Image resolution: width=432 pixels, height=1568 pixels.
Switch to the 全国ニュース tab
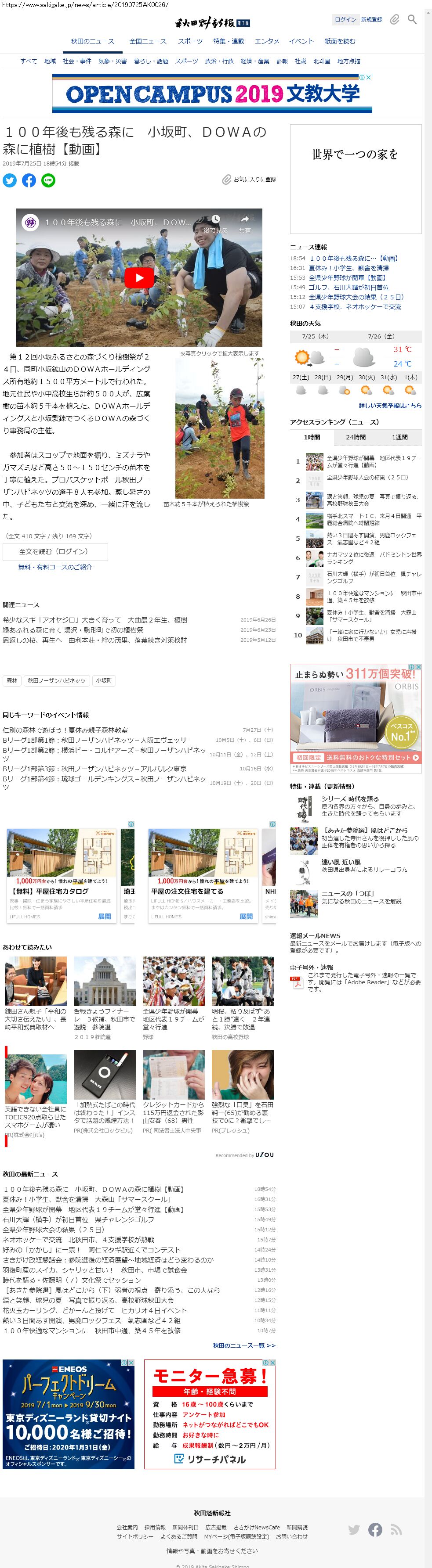point(148,41)
